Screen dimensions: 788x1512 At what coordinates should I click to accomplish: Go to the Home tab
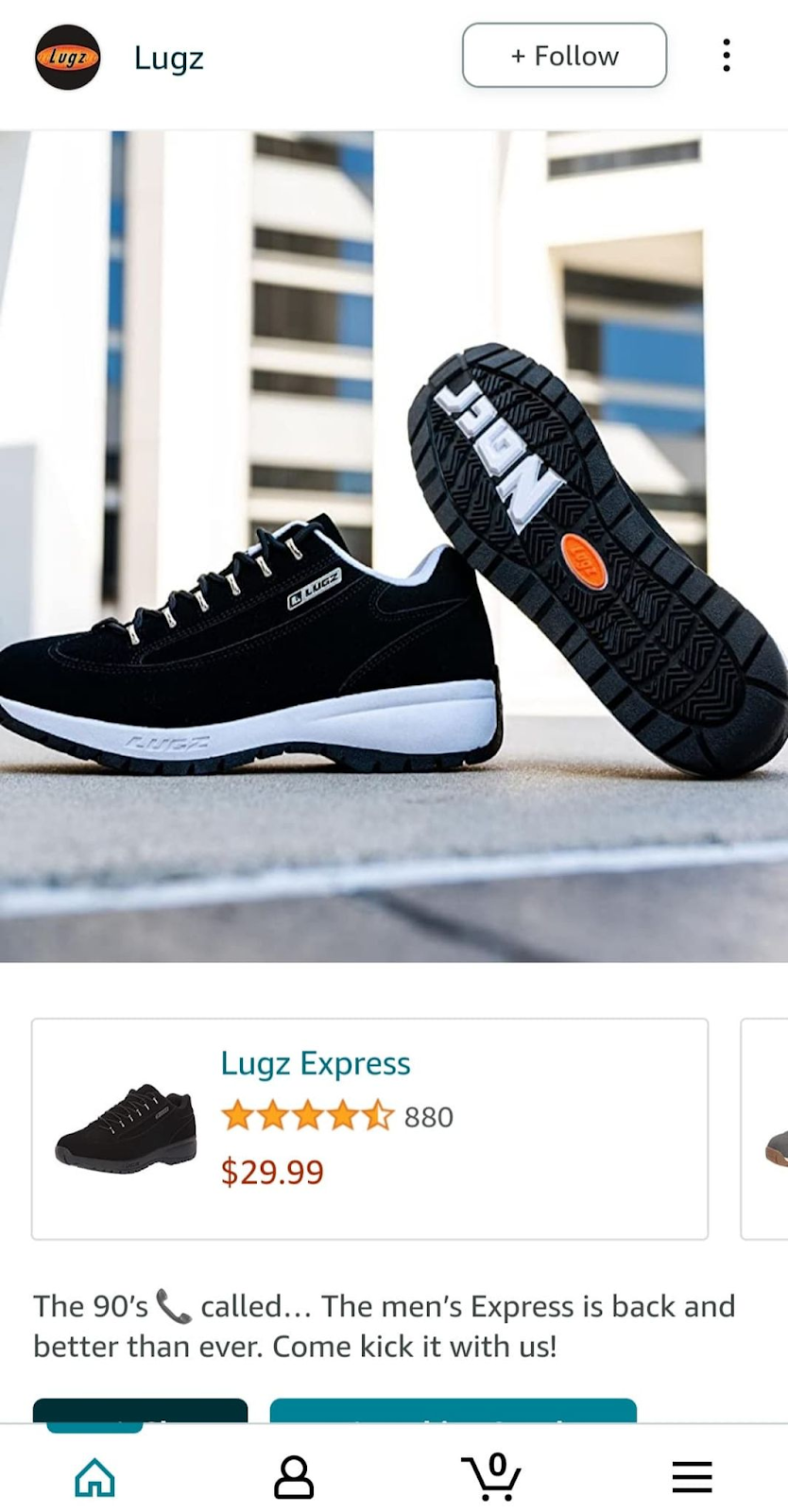pyautogui.click(x=95, y=1476)
